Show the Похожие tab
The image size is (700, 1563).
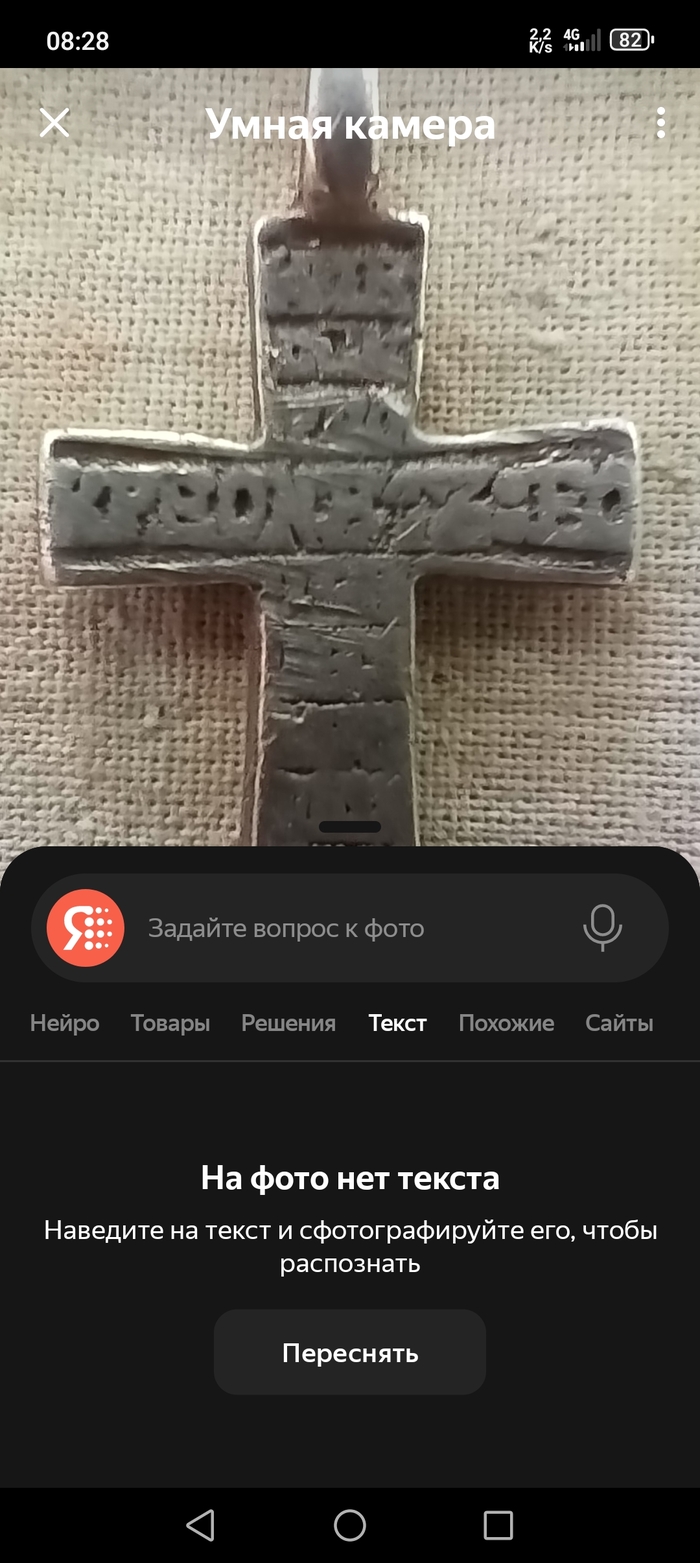coord(506,1023)
